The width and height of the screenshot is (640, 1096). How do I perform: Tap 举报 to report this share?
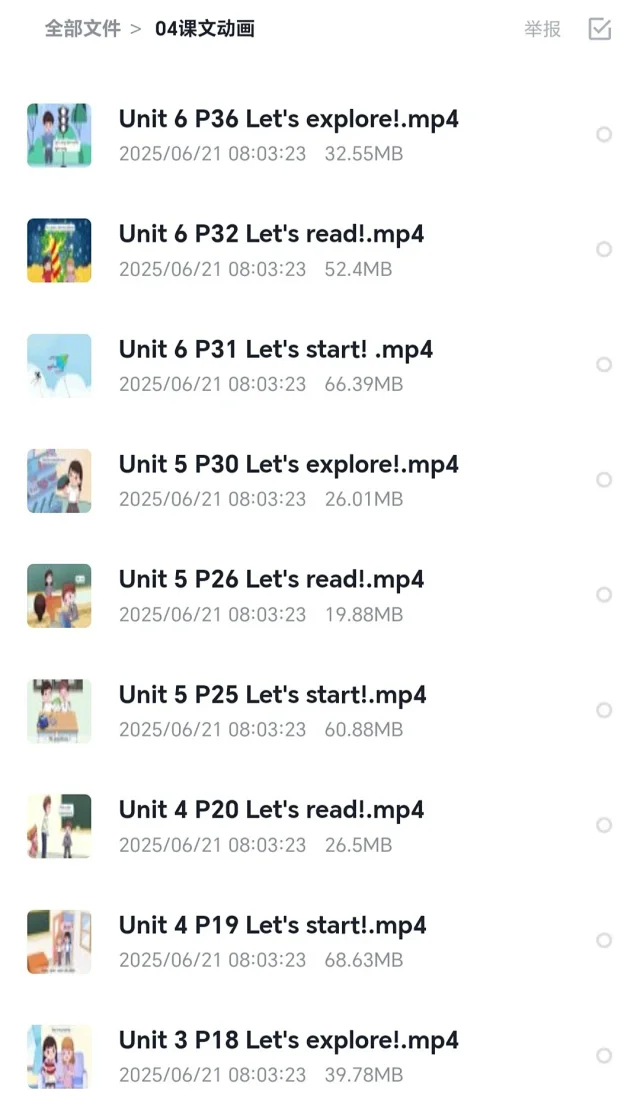[542, 29]
